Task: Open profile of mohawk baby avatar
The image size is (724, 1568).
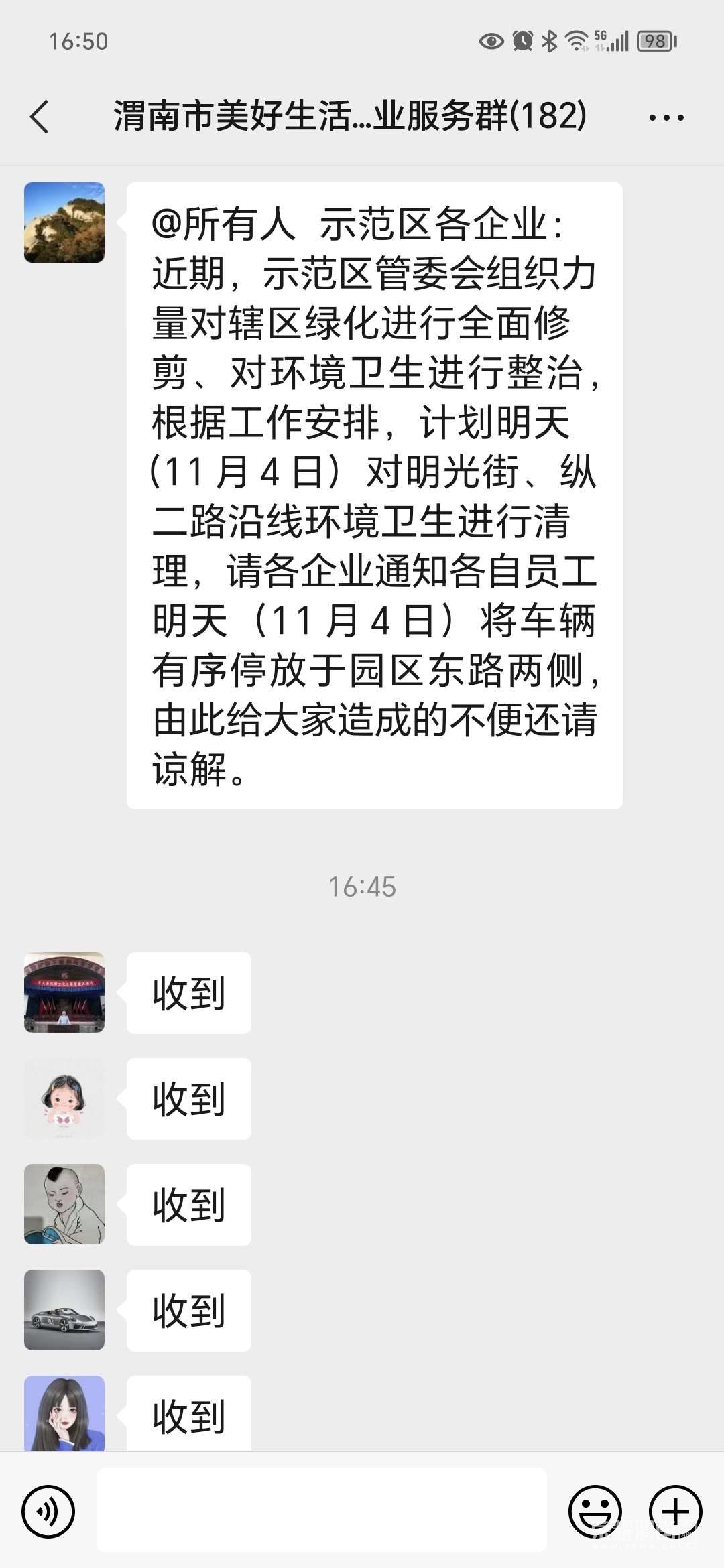Action: (x=64, y=1204)
